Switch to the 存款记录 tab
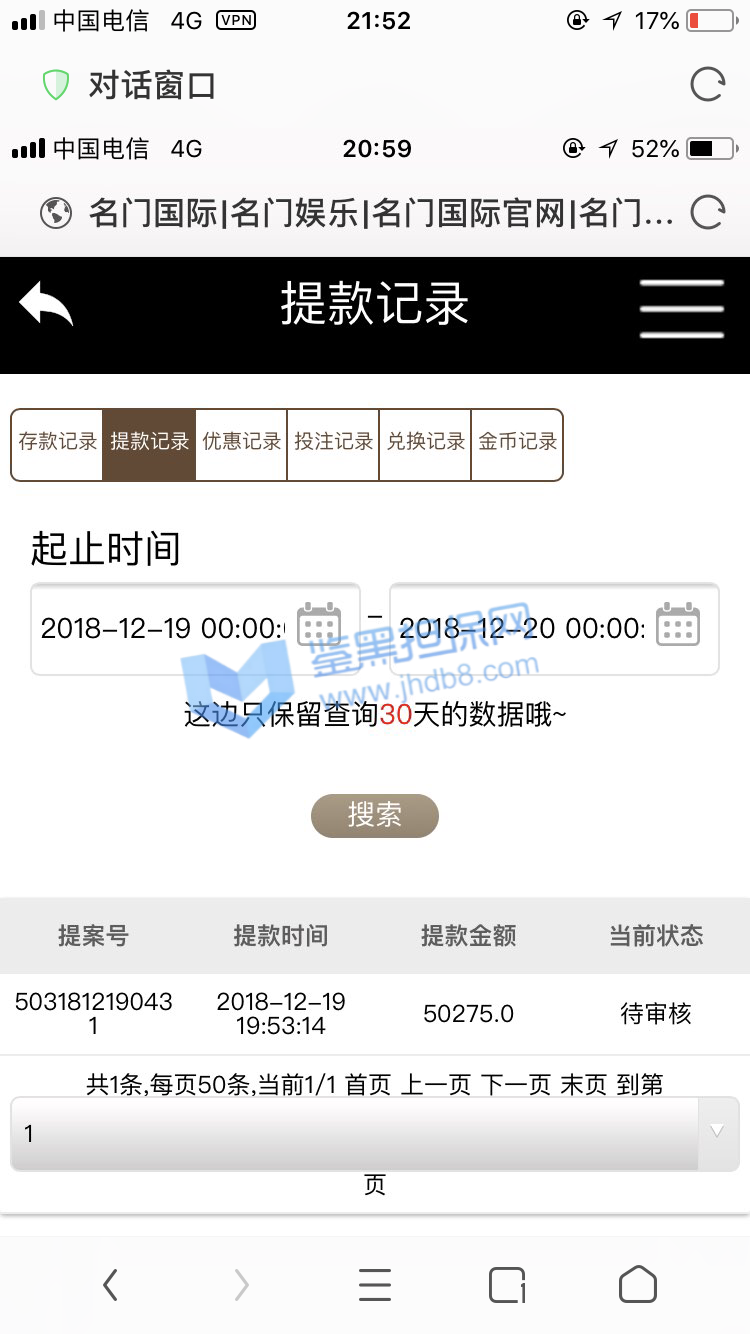 [x=58, y=442]
